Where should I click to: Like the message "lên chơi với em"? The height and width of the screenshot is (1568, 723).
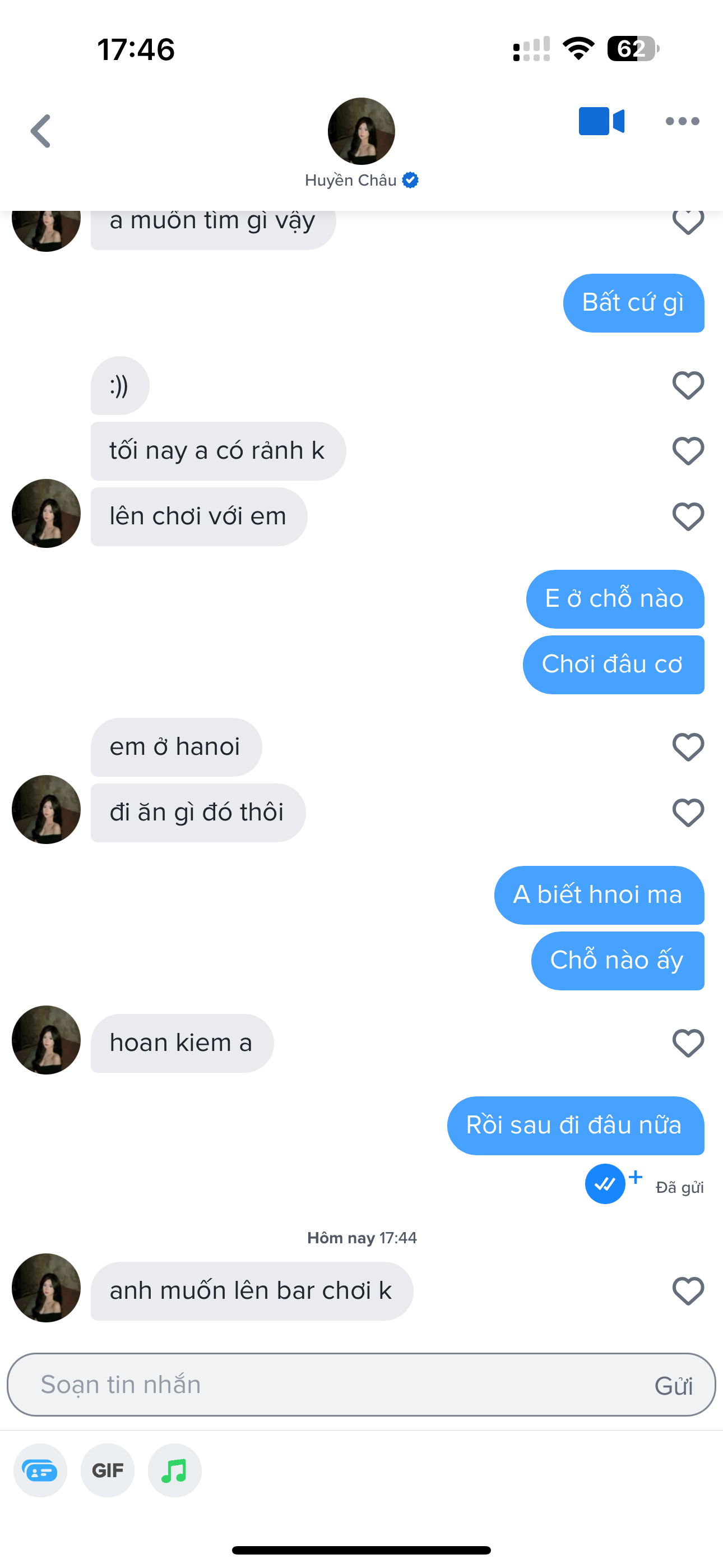click(x=688, y=517)
